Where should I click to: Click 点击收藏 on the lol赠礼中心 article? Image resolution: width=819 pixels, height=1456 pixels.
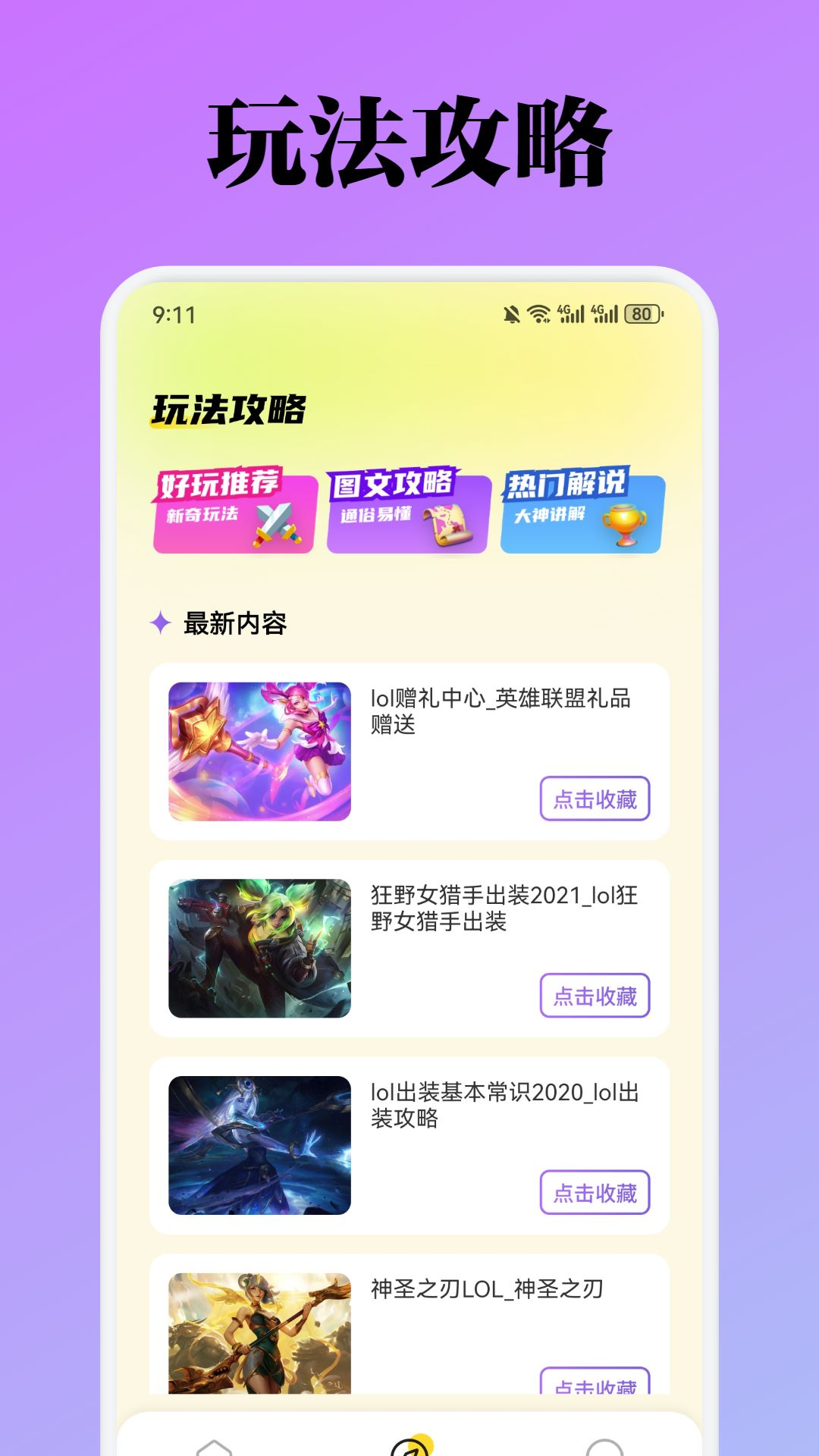click(x=595, y=799)
